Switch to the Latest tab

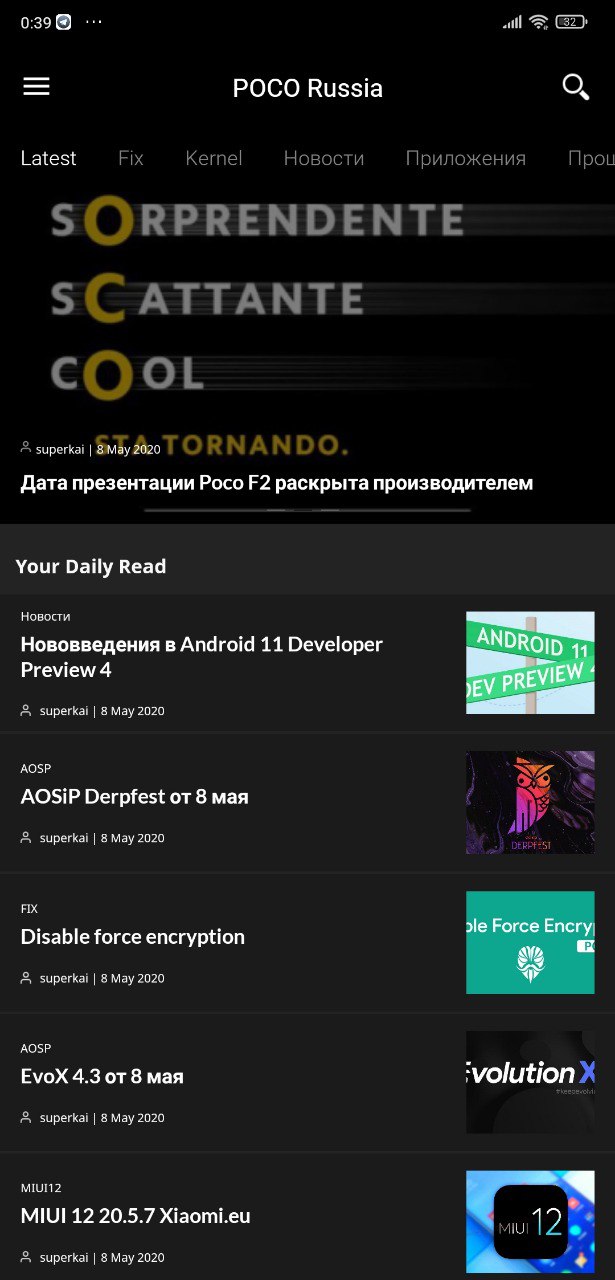tap(48, 158)
